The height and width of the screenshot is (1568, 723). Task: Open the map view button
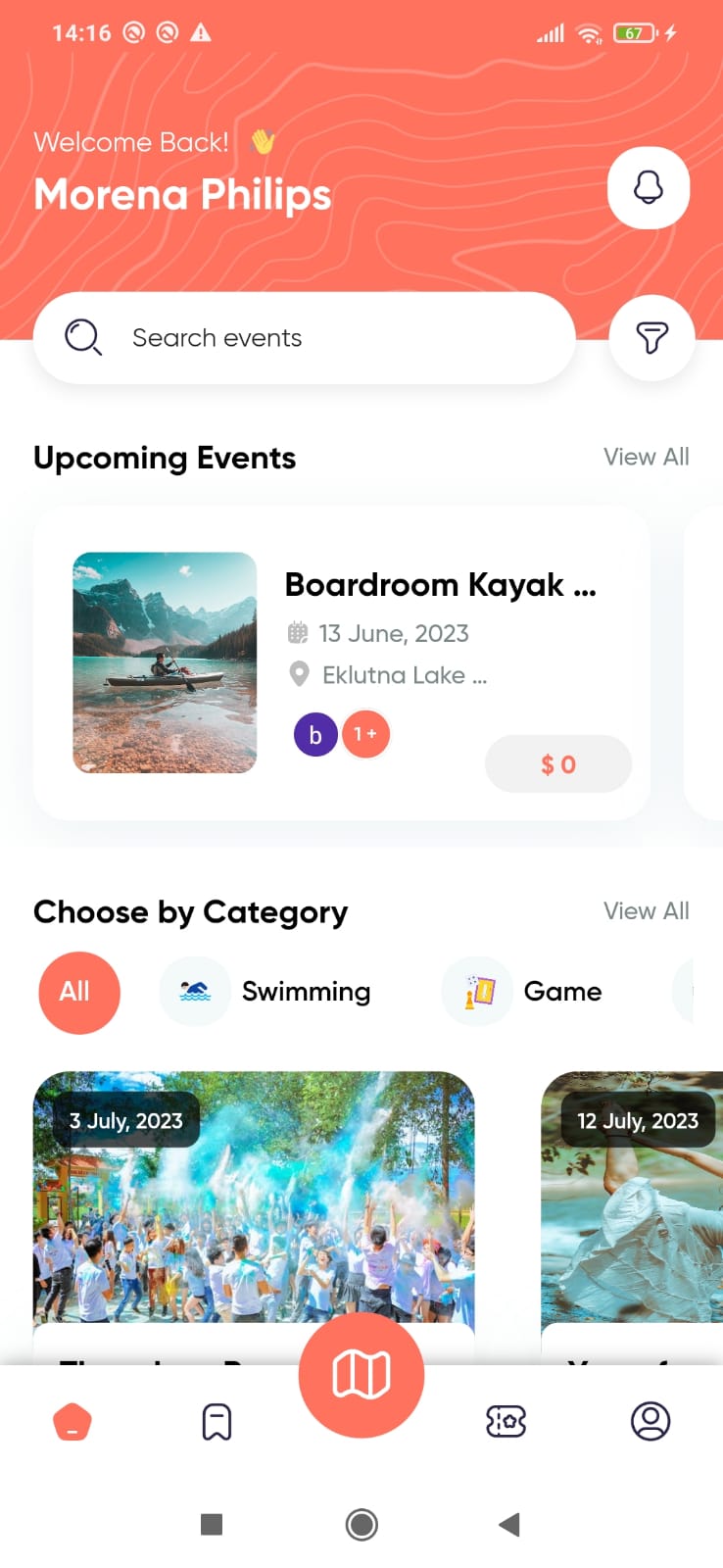(x=361, y=1375)
